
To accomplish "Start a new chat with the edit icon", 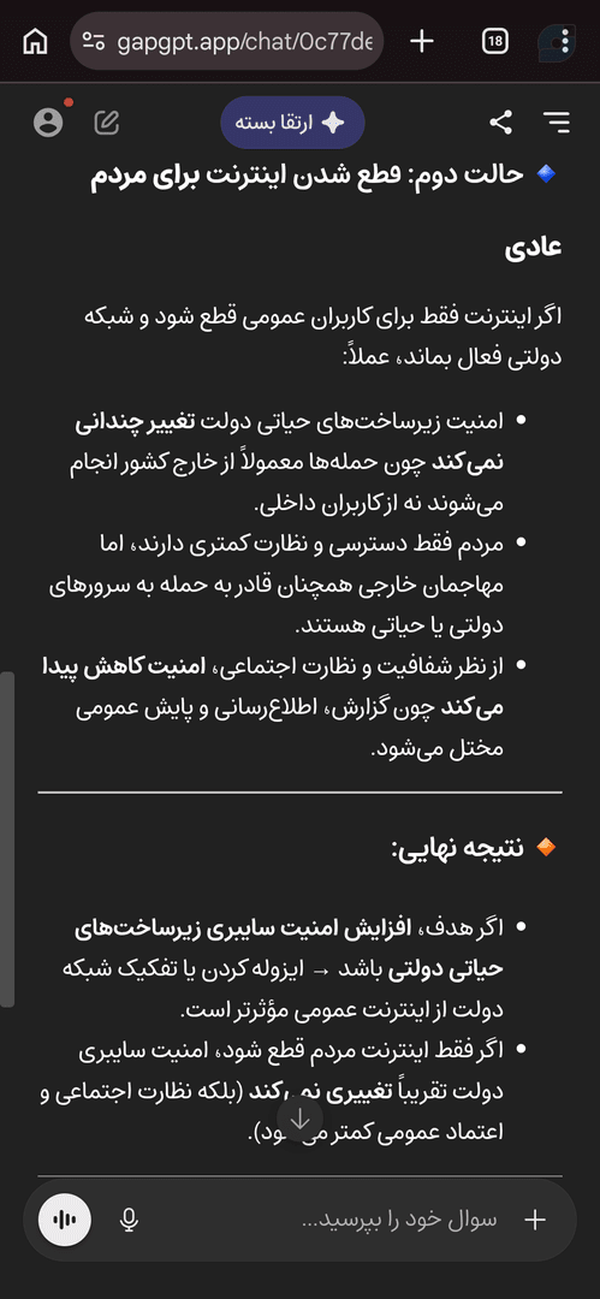I will (106, 123).
